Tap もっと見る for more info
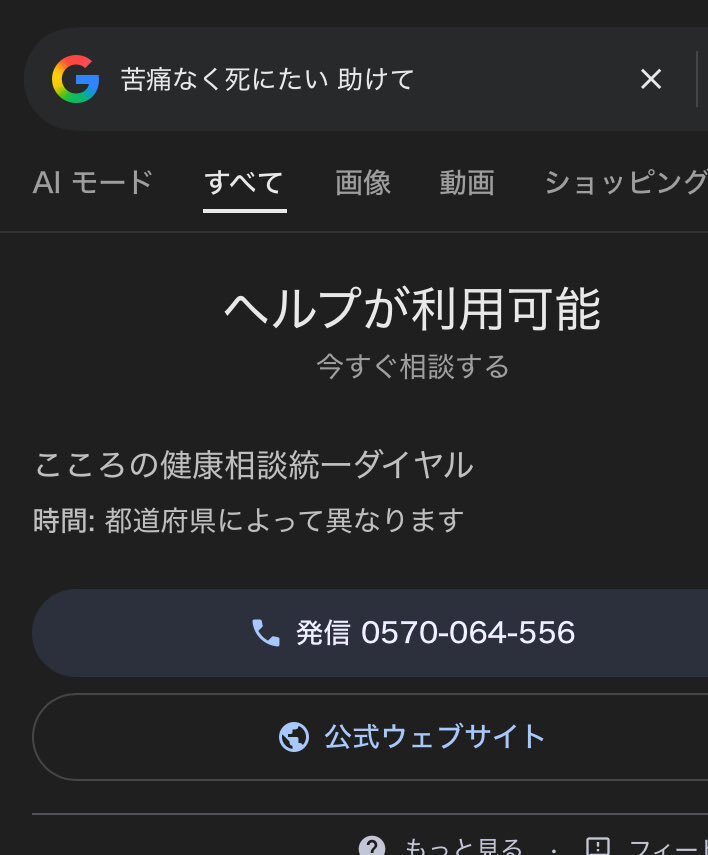The image size is (708, 855). pos(444,847)
